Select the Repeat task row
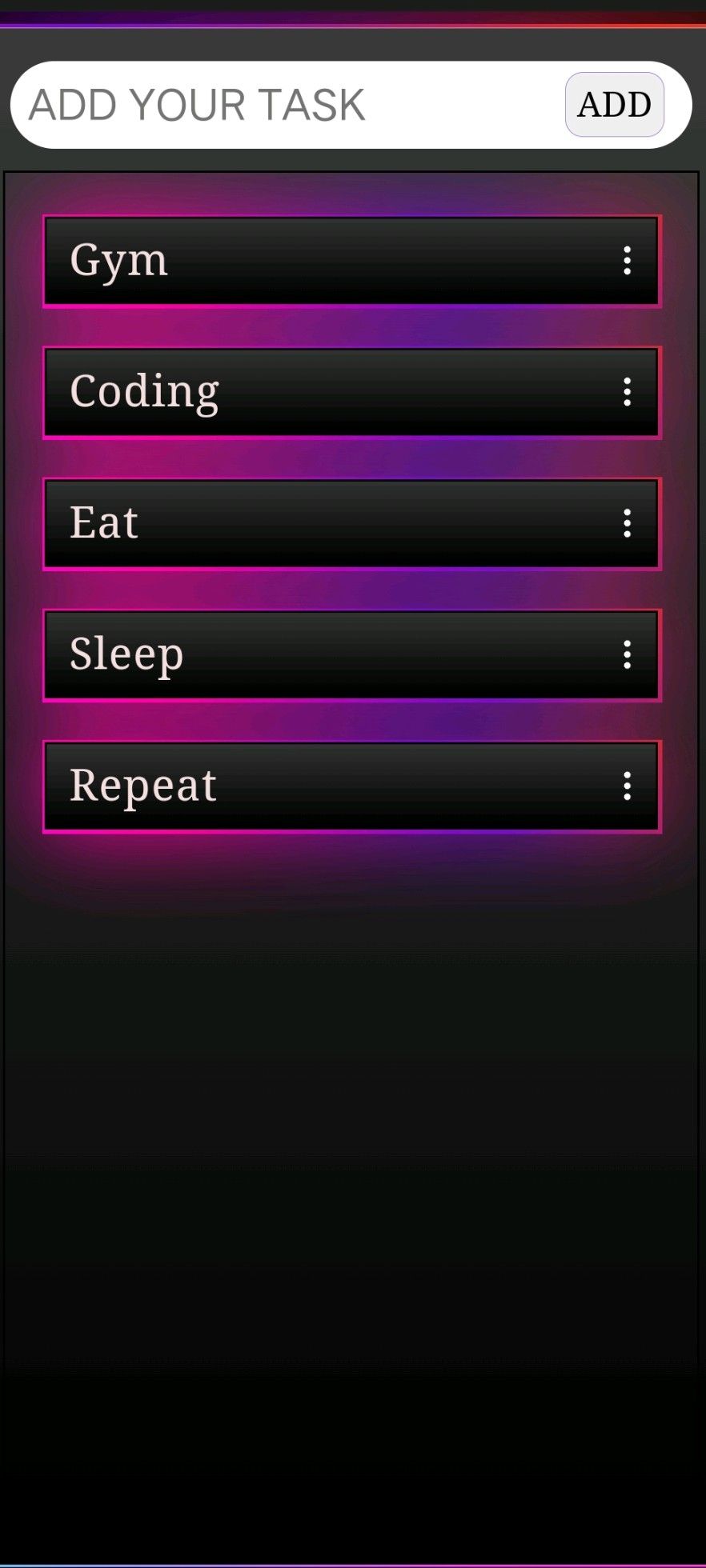 pyautogui.click(x=320, y=786)
